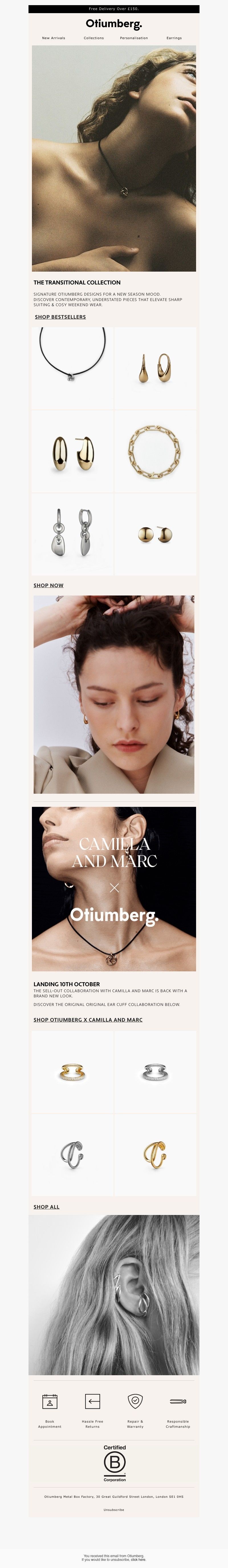View the gold double-band ear cuff
The image size is (228, 1568).
click(x=72, y=1072)
